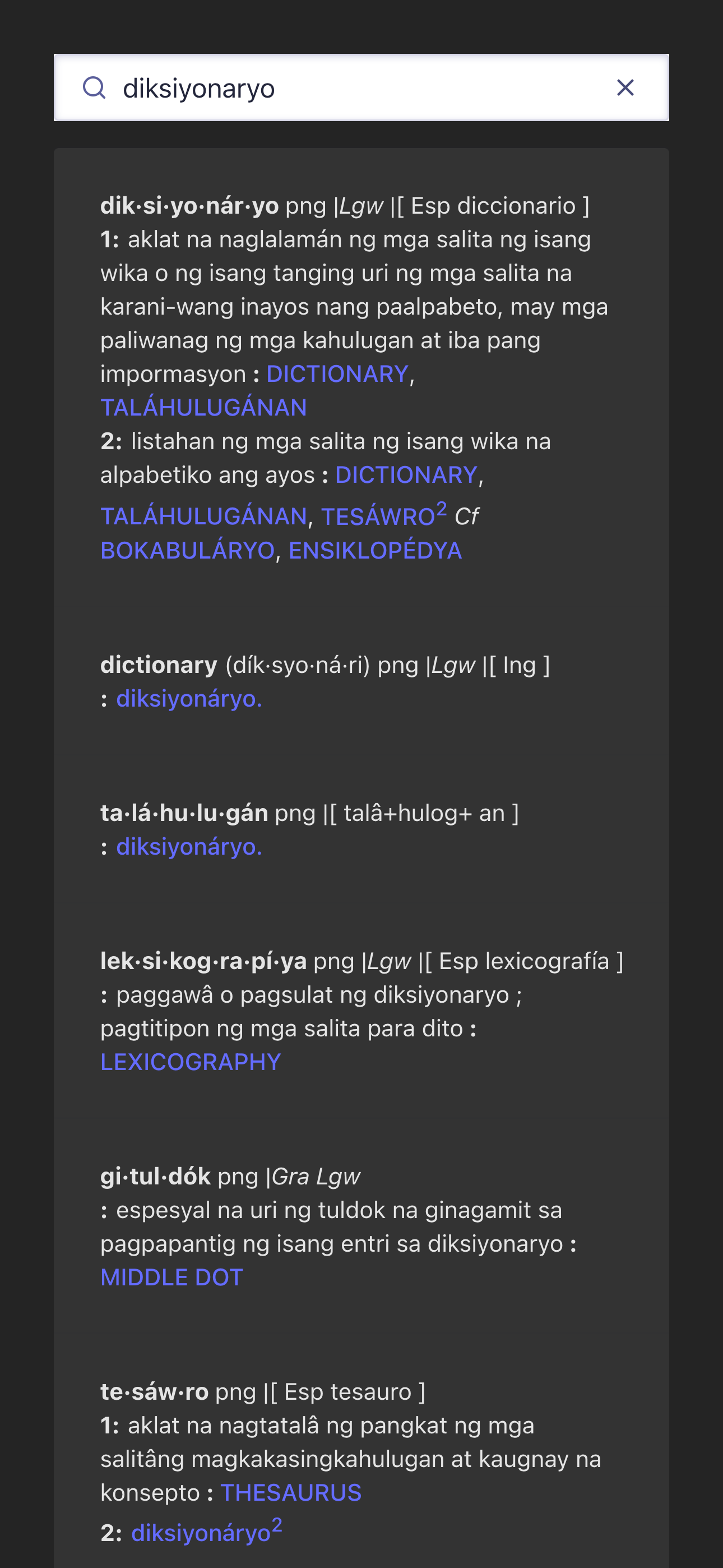
Task: Tap the search field containing diksiyonaryo
Action: coord(353,87)
